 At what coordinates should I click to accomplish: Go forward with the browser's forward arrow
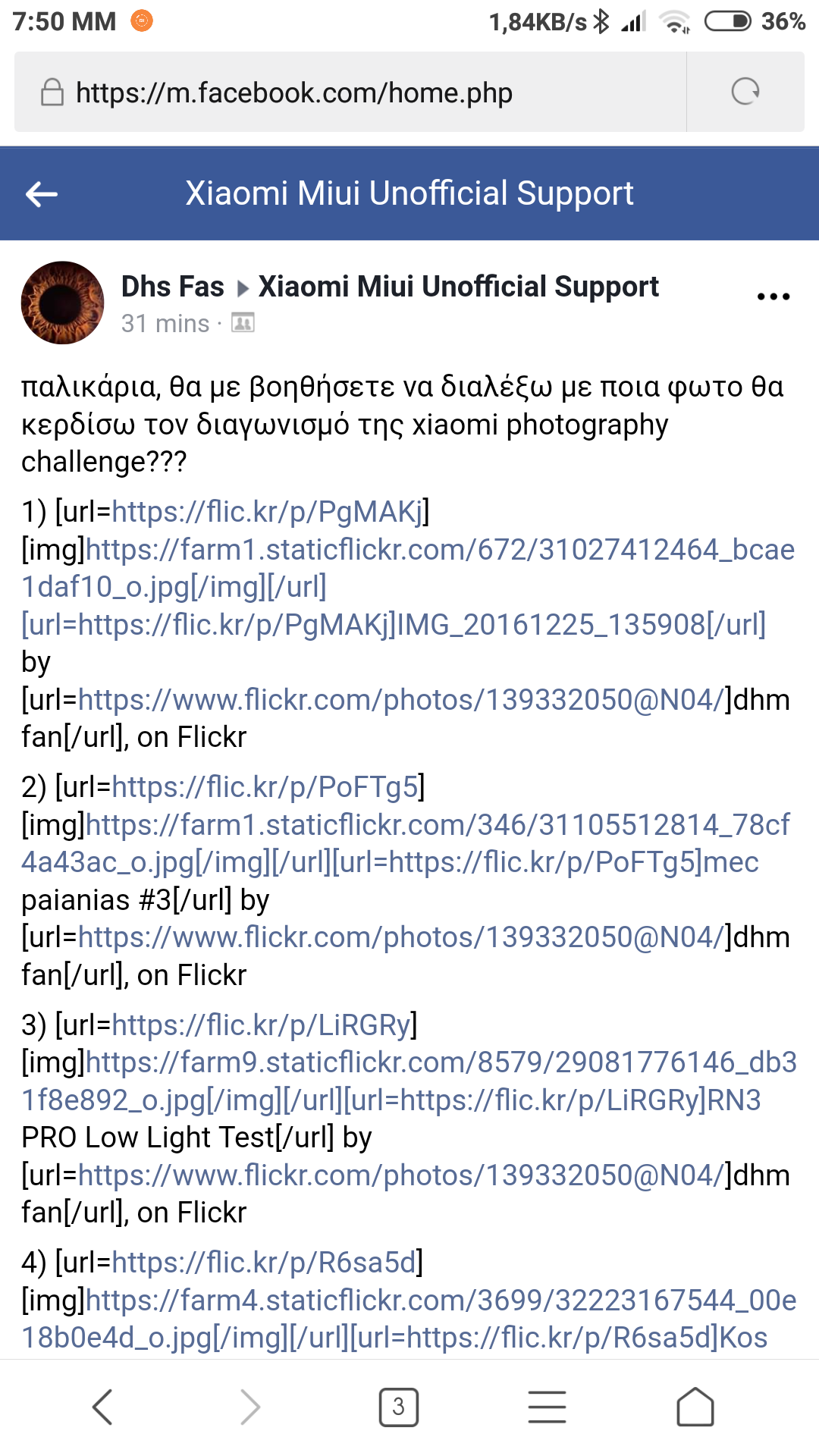(x=250, y=1407)
